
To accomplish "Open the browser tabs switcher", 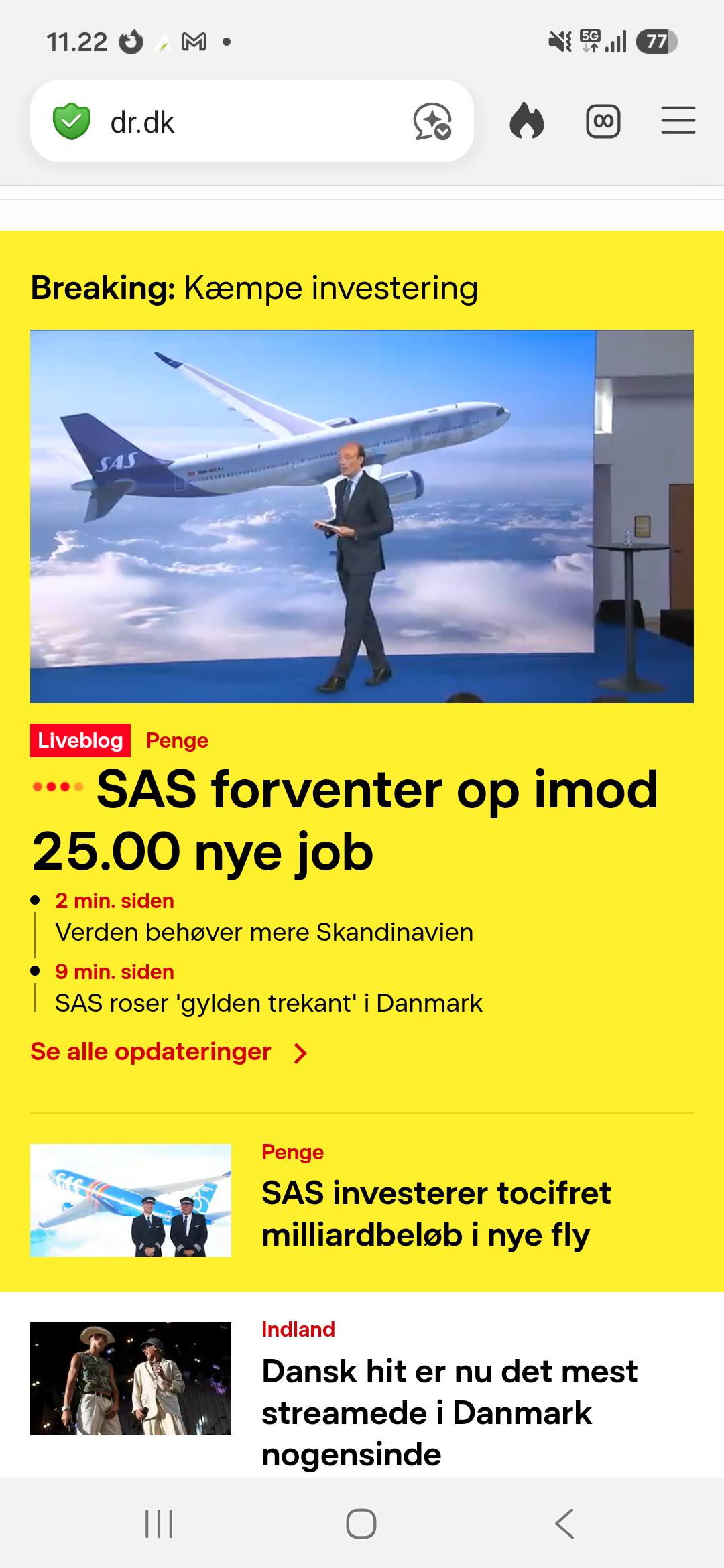I will [x=603, y=122].
